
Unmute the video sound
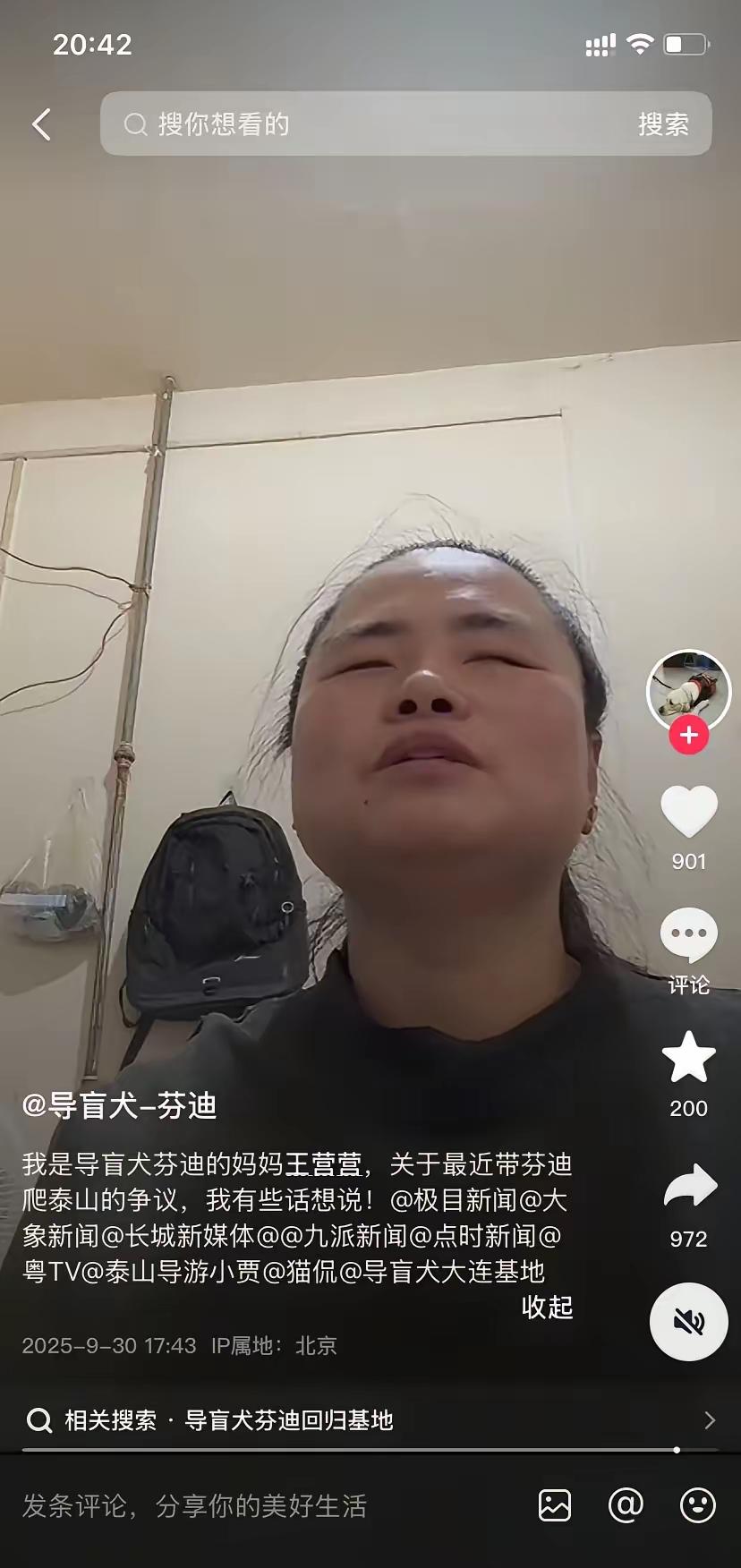pos(688,1321)
